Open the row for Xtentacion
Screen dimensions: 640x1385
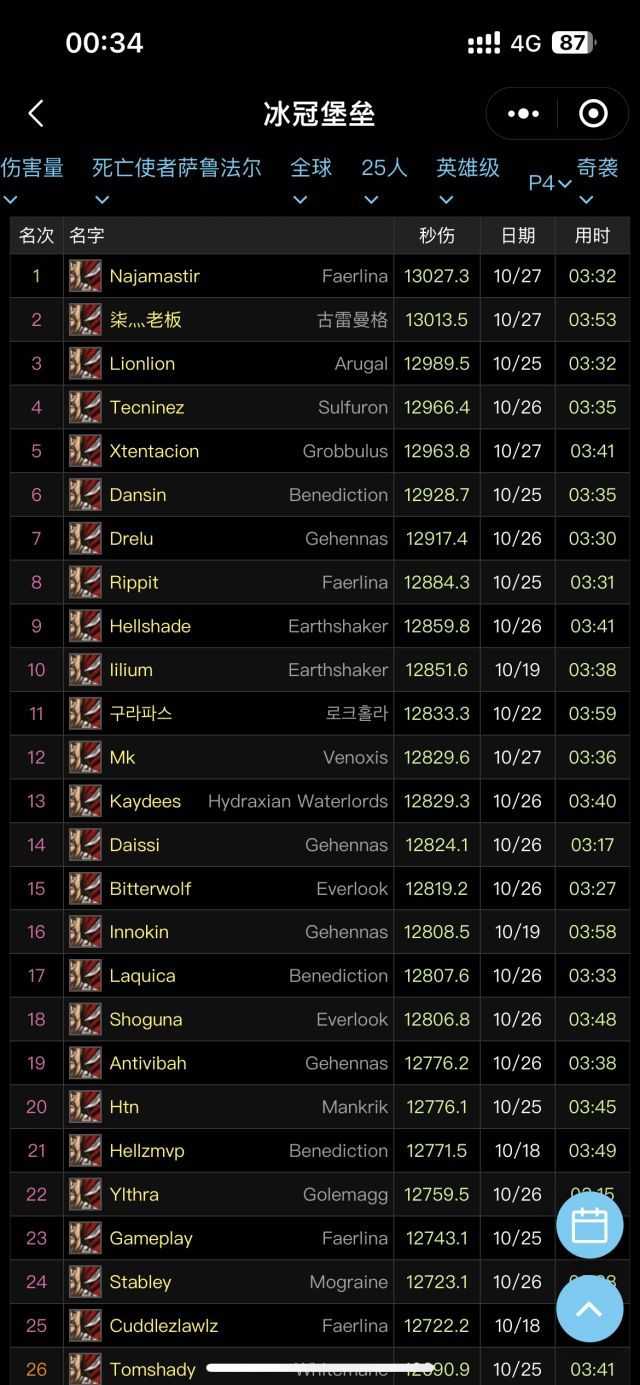click(154, 451)
